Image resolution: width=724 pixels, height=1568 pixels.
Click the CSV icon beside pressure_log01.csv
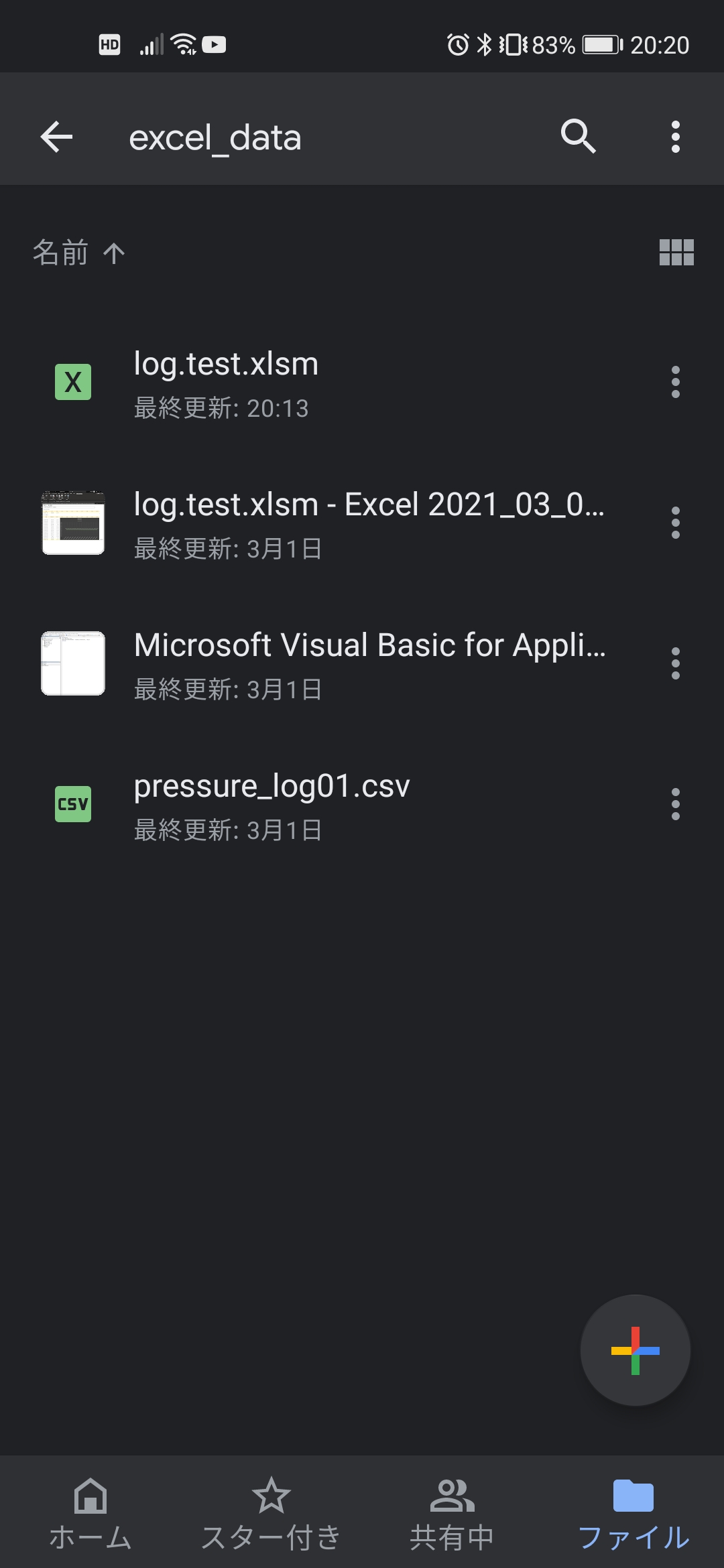pos(72,804)
